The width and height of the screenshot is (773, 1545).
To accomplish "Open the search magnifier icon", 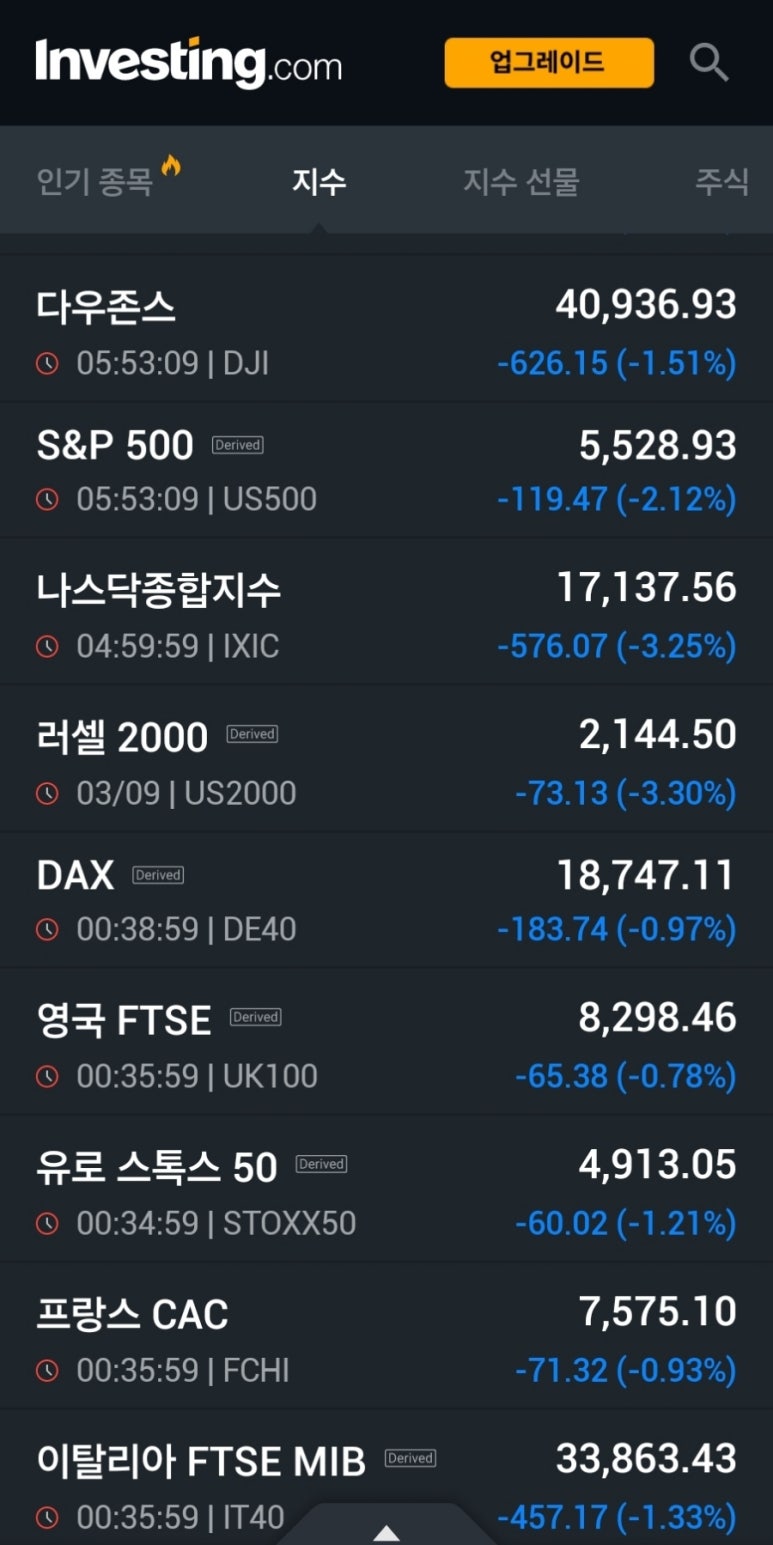I will [709, 63].
